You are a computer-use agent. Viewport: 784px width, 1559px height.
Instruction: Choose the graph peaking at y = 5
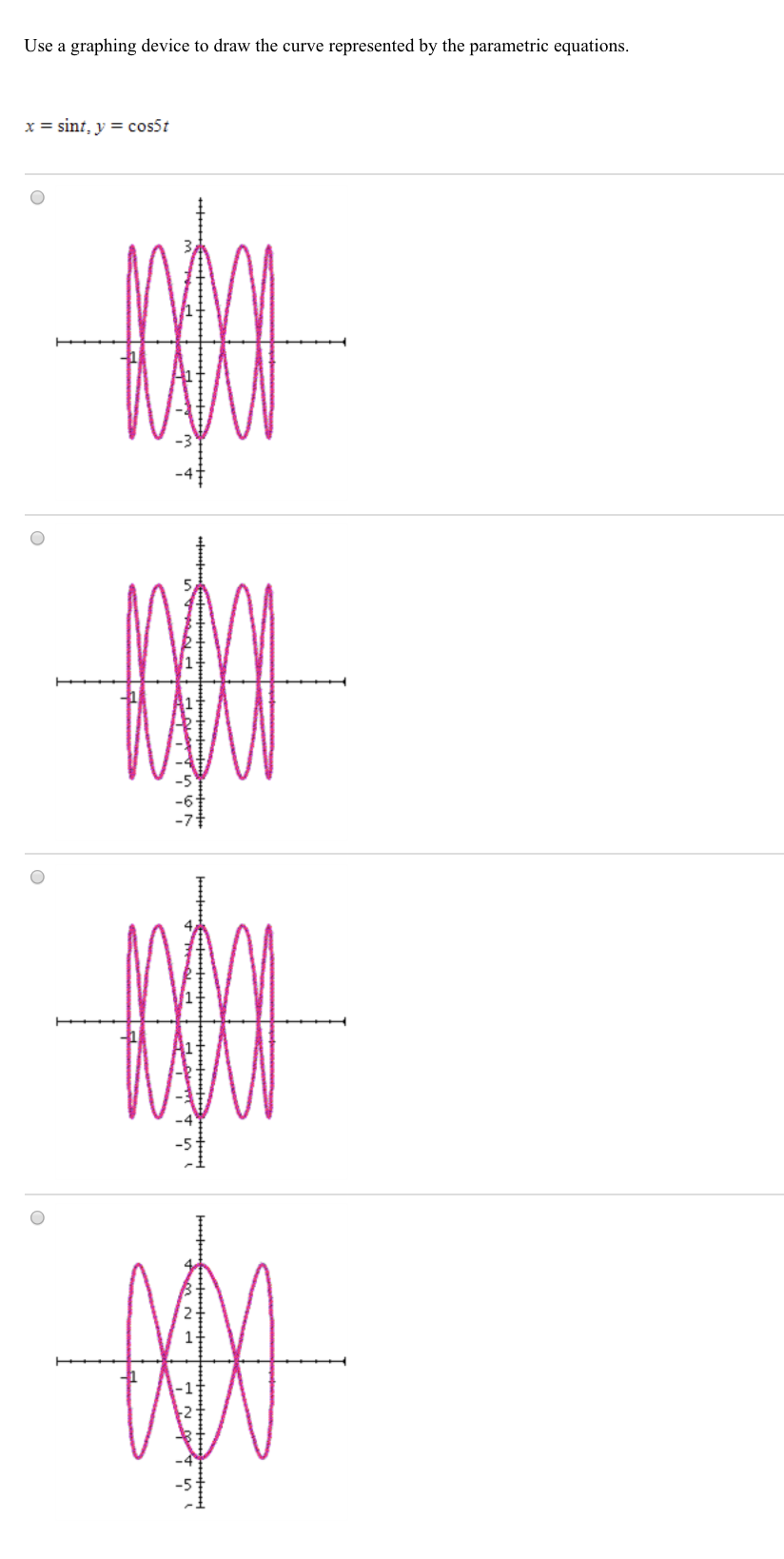pos(37,538)
